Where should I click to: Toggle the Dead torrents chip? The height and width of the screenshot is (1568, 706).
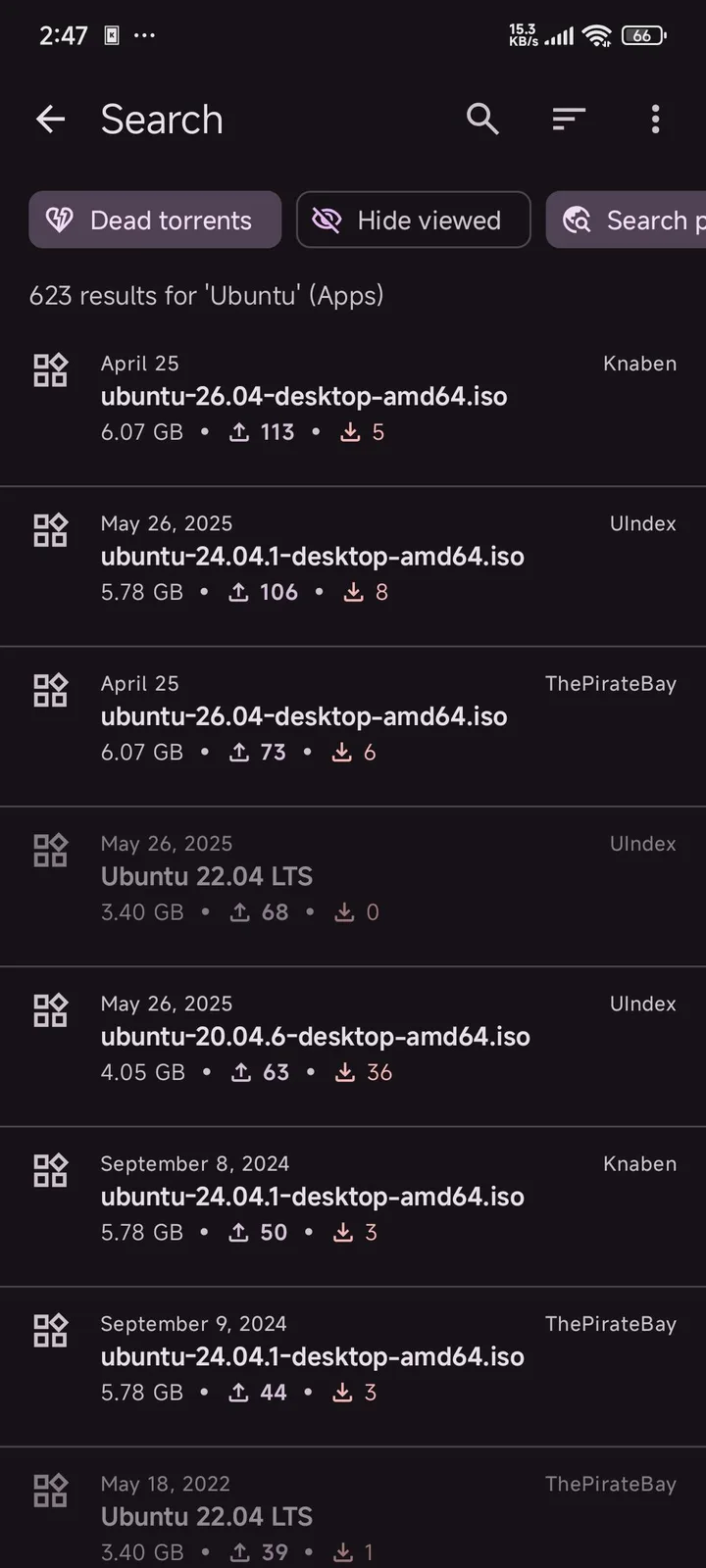click(x=155, y=220)
